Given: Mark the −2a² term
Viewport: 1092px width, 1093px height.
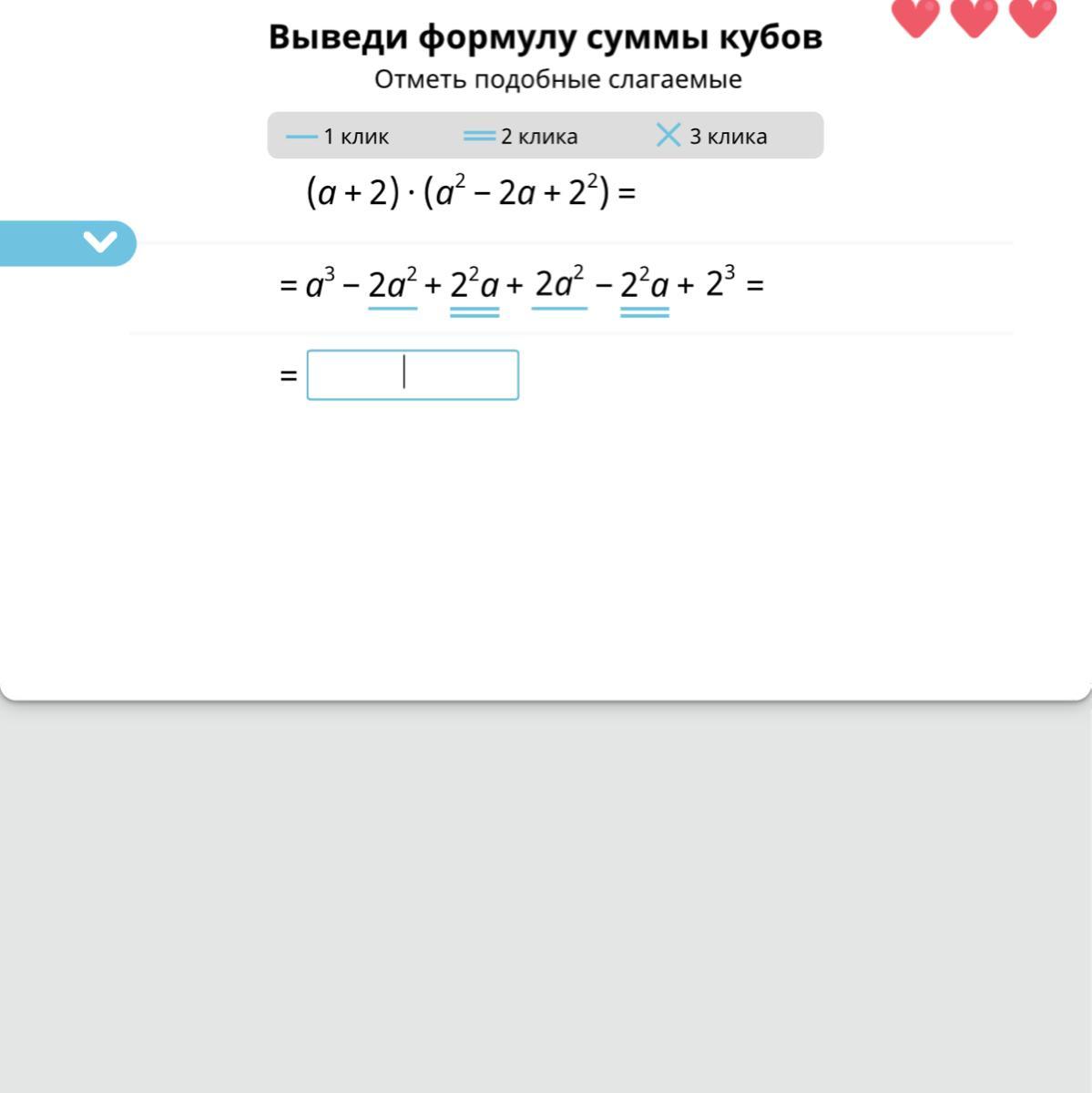Looking at the screenshot, I should click(x=393, y=285).
